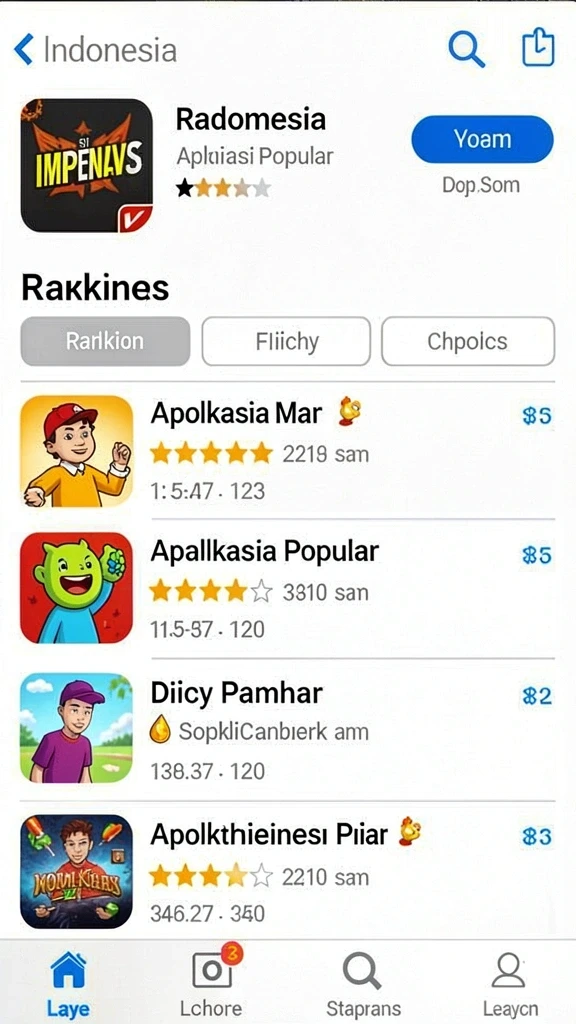Screen dimensions: 576x1024
Task: Open the search magnifier icon
Action: (x=466, y=49)
